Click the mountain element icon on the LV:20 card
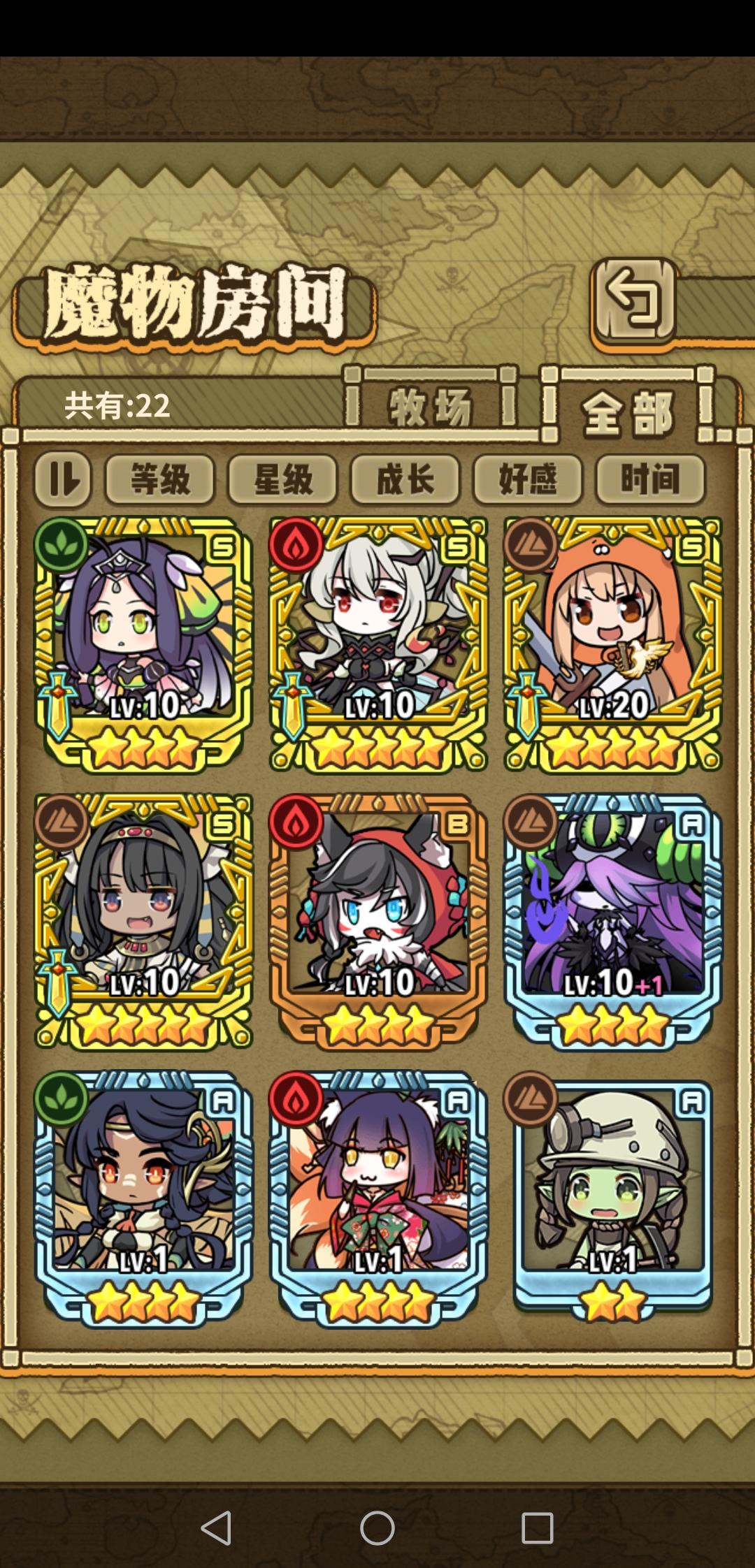Viewport: 755px width, 1568px height. point(529,543)
